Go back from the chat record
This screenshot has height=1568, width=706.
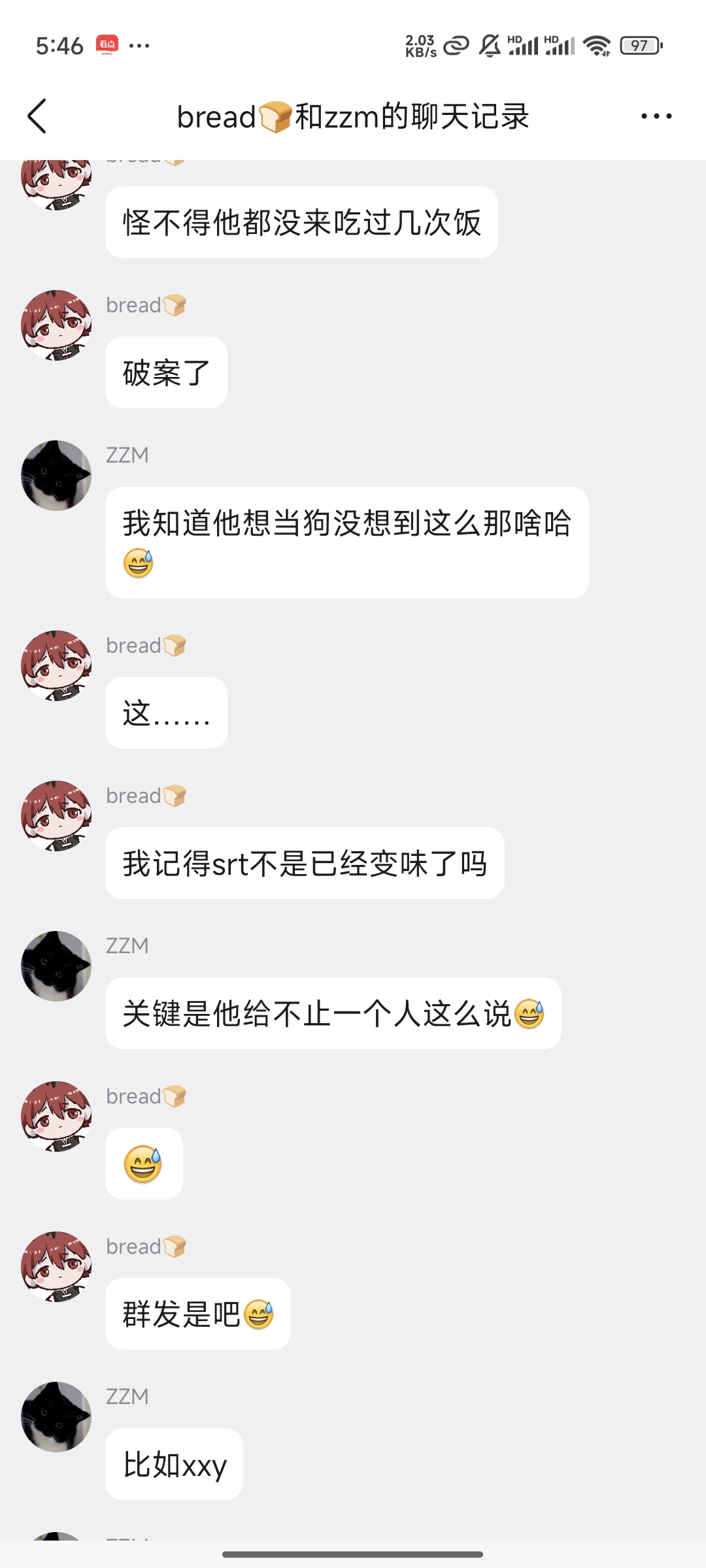pos(37,116)
